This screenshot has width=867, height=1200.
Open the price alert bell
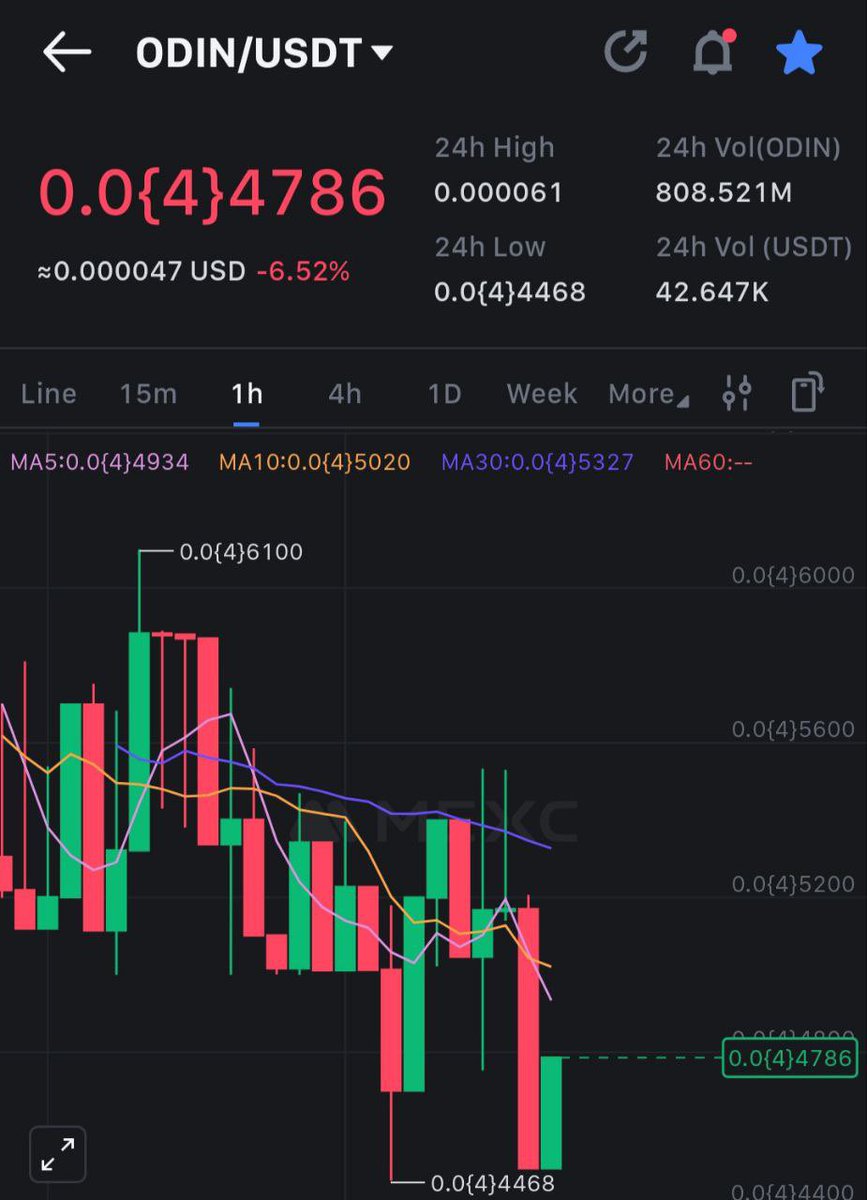[714, 52]
